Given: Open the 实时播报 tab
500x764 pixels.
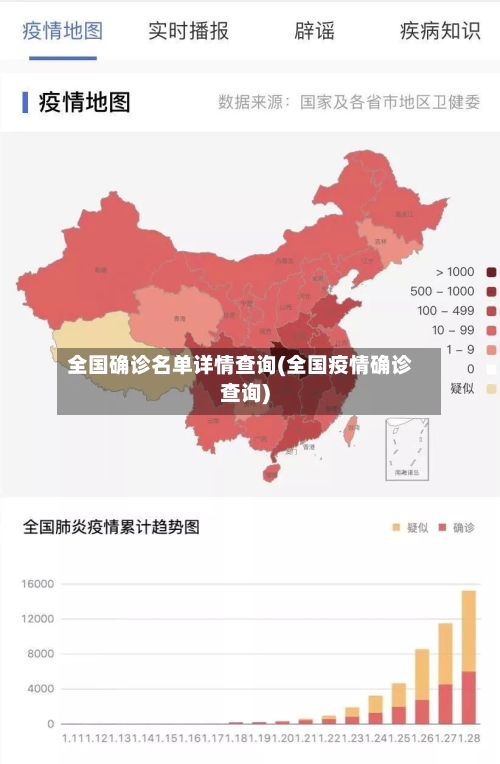Looking at the screenshot, I should [189, 31].
